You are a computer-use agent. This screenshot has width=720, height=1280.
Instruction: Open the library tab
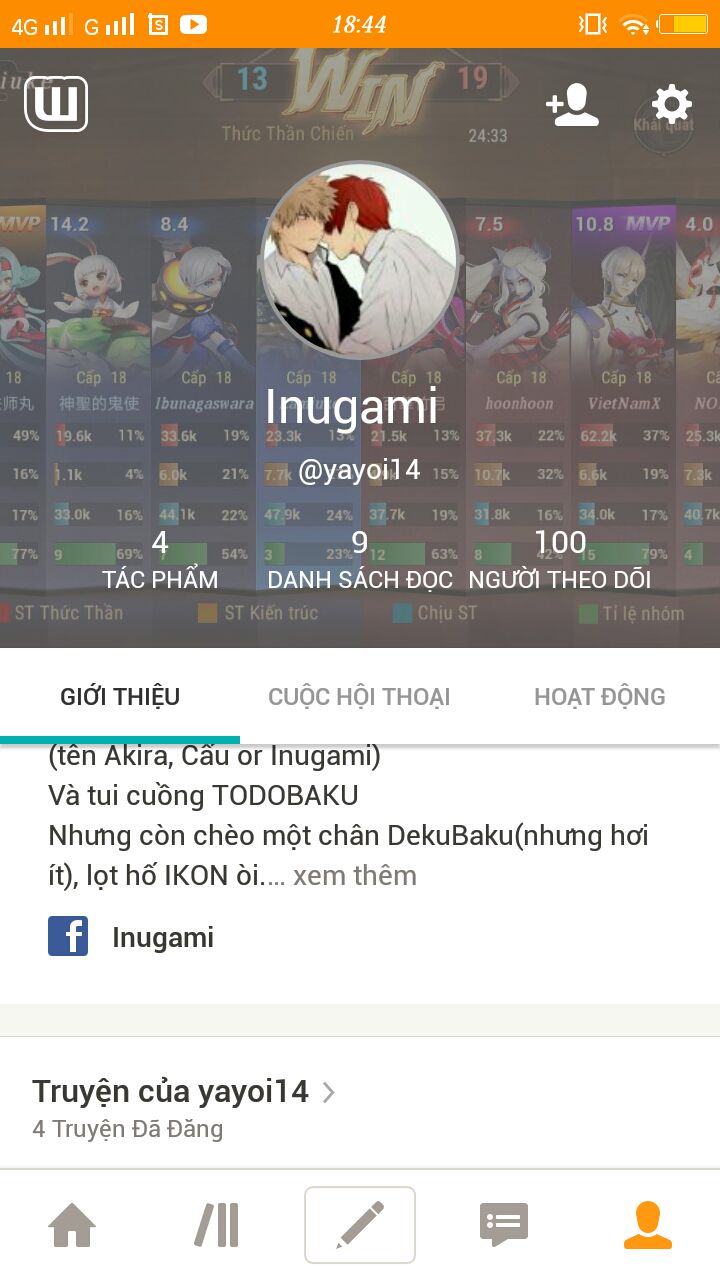point(216,1225)
